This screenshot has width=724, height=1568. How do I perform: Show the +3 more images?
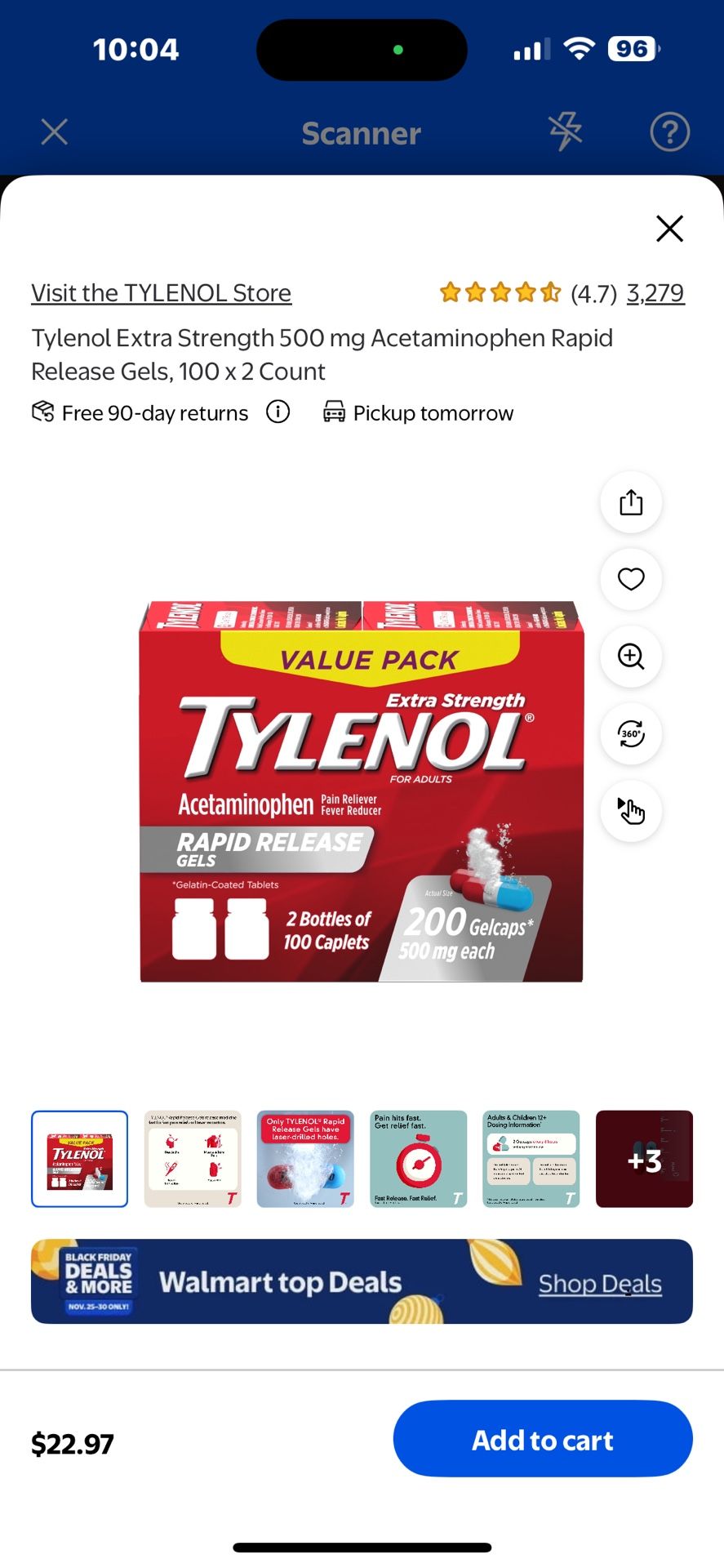click(x=644, y=1158)
